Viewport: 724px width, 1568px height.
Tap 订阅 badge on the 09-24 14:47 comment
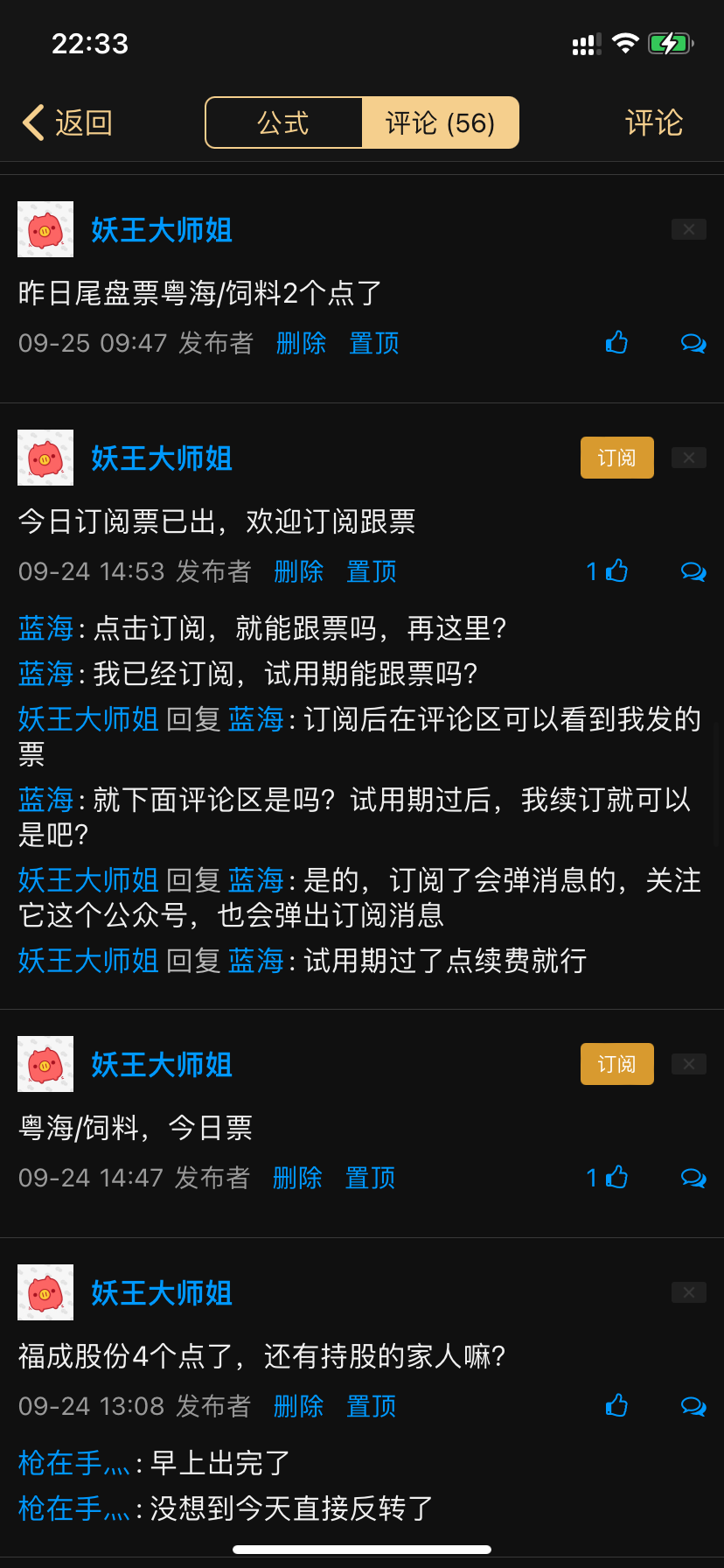click(x=616, y=1064)
